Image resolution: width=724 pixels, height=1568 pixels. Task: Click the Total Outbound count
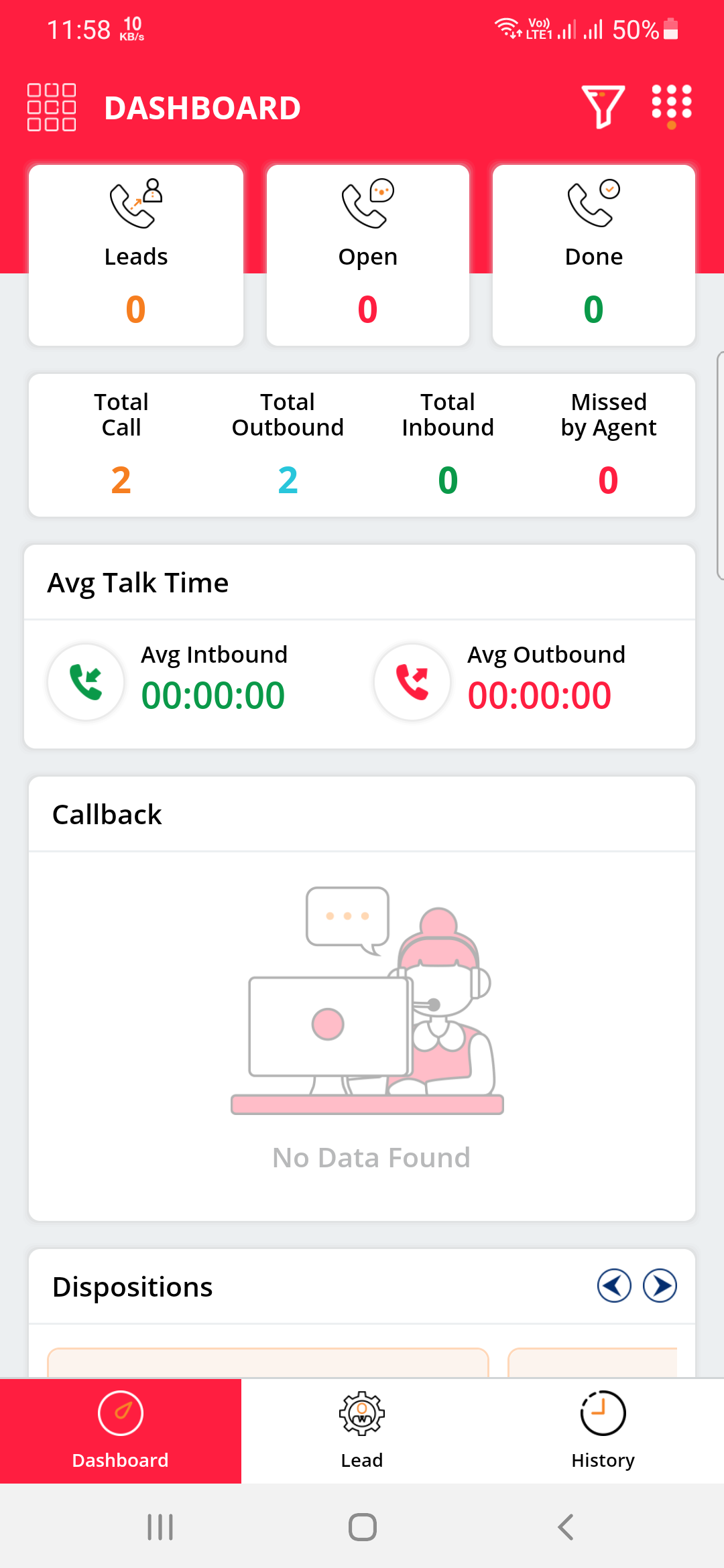pos(288,478)
